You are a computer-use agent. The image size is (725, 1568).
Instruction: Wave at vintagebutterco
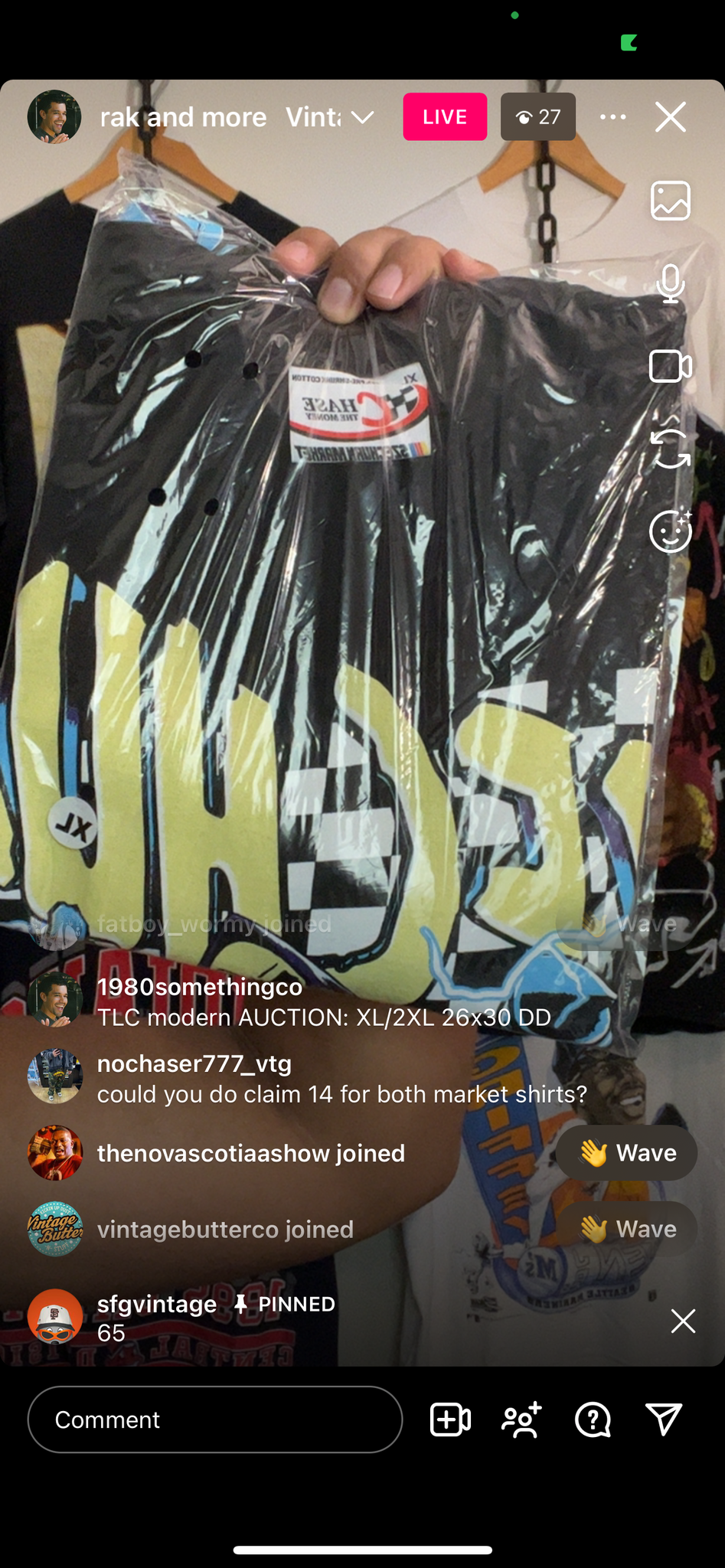point(626,1229)
